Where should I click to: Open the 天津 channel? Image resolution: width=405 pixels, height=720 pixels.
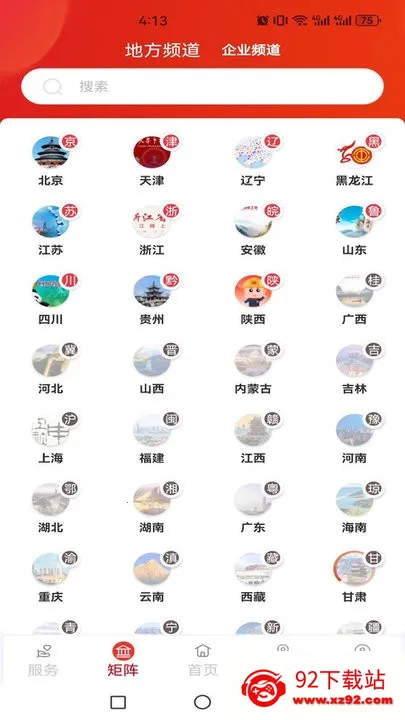(152, 160)
